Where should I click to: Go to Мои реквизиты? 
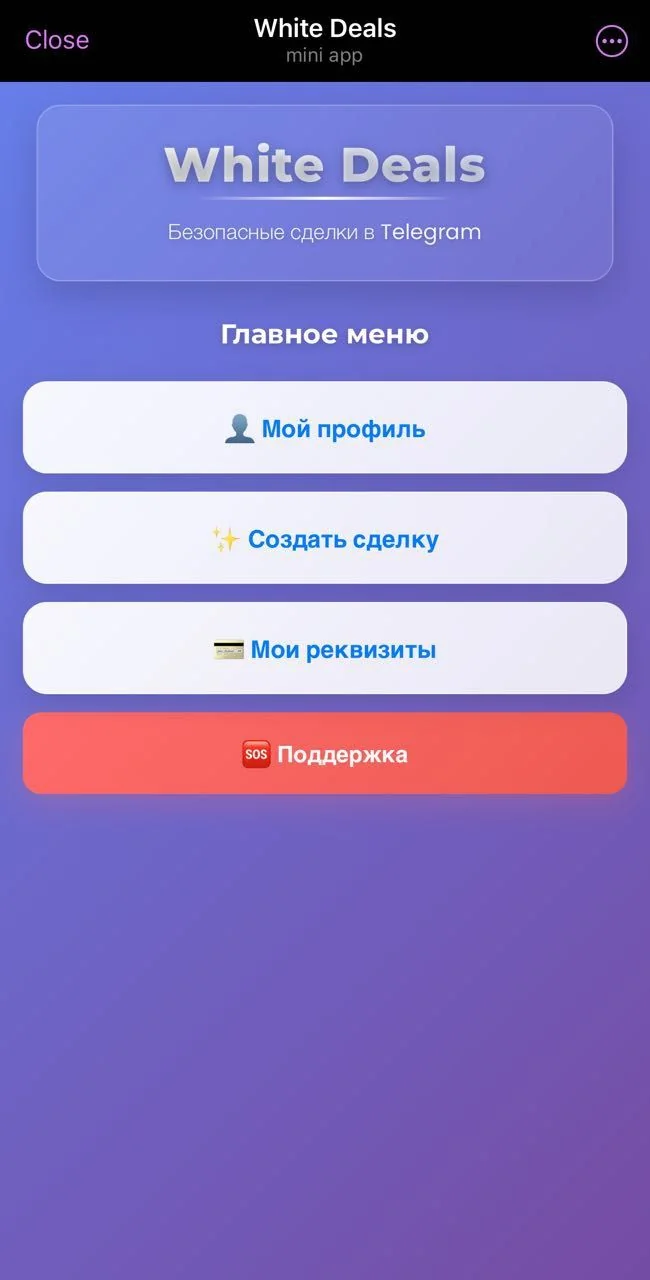[325, 648]
